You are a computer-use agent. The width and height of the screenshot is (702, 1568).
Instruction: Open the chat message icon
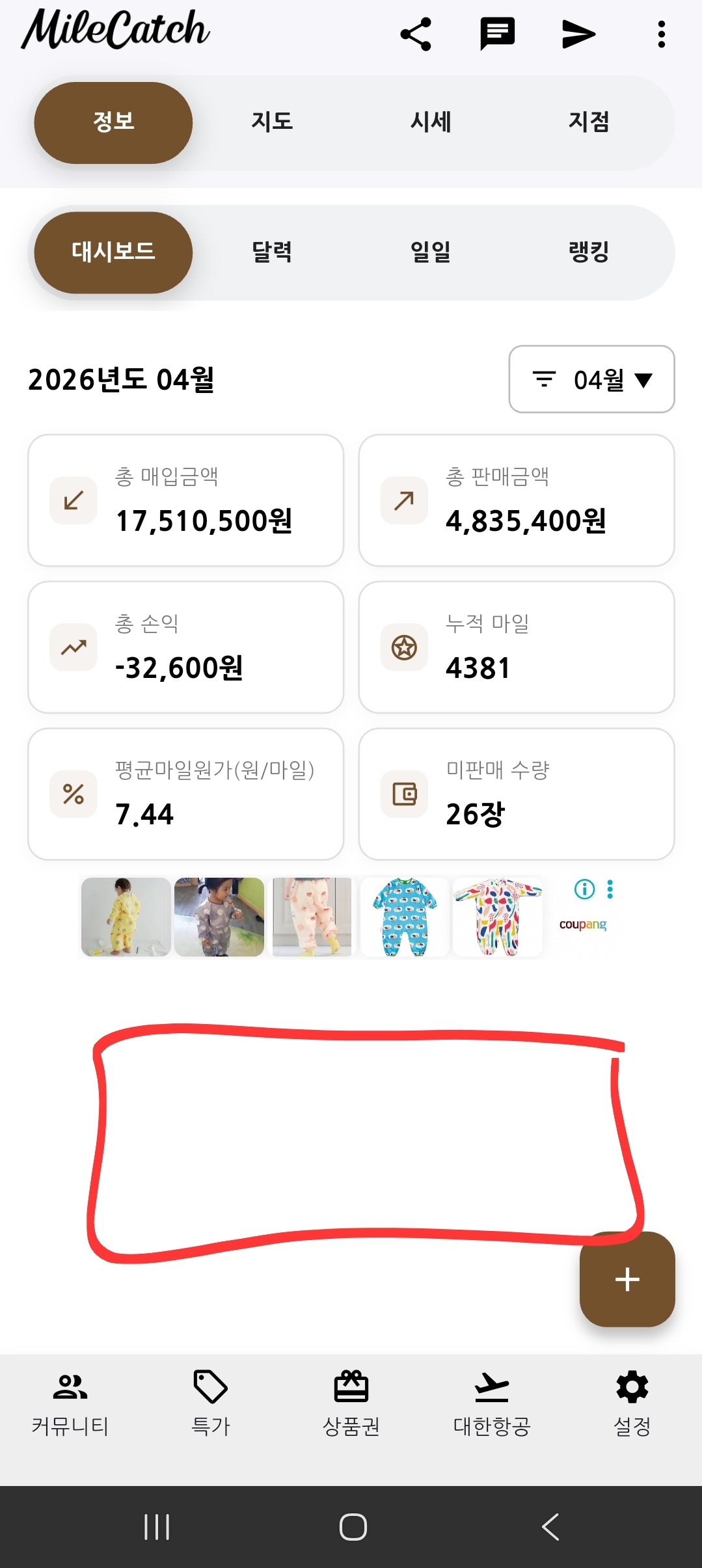tap(497, 34)
